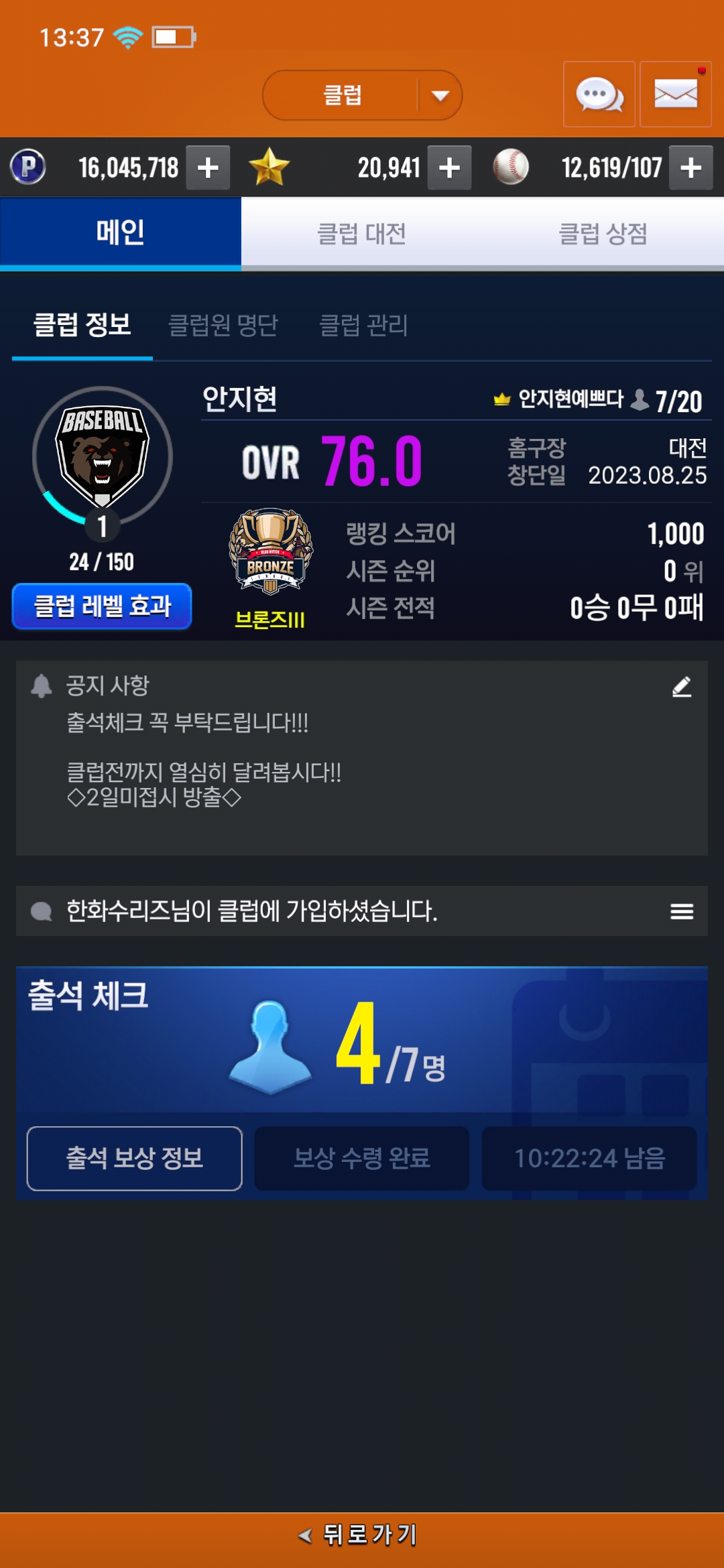The image size is (724, 1568).
Task: Select the 클럽원 명단 sub-tab
Action: (x=223, y=326)
